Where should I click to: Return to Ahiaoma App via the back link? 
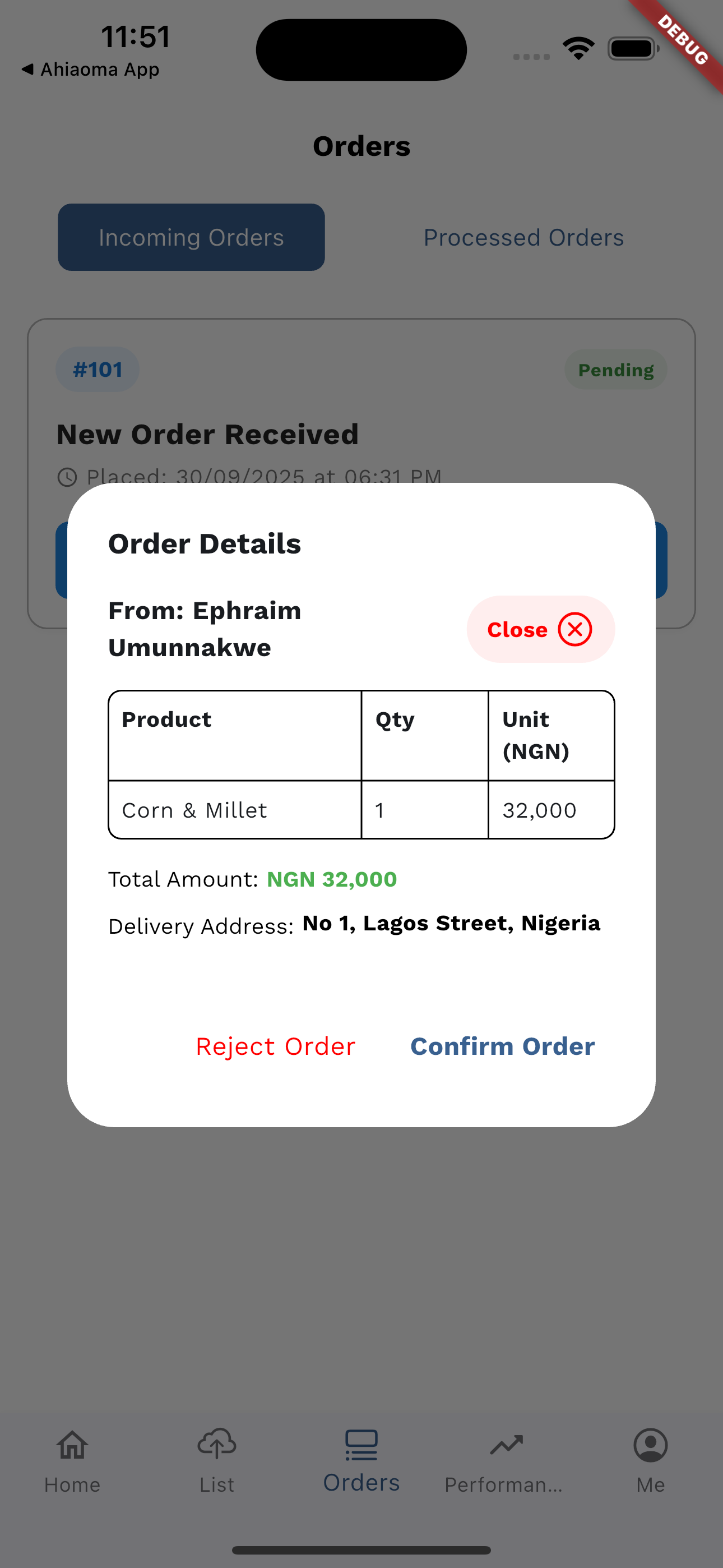click(x=90, y=69)
